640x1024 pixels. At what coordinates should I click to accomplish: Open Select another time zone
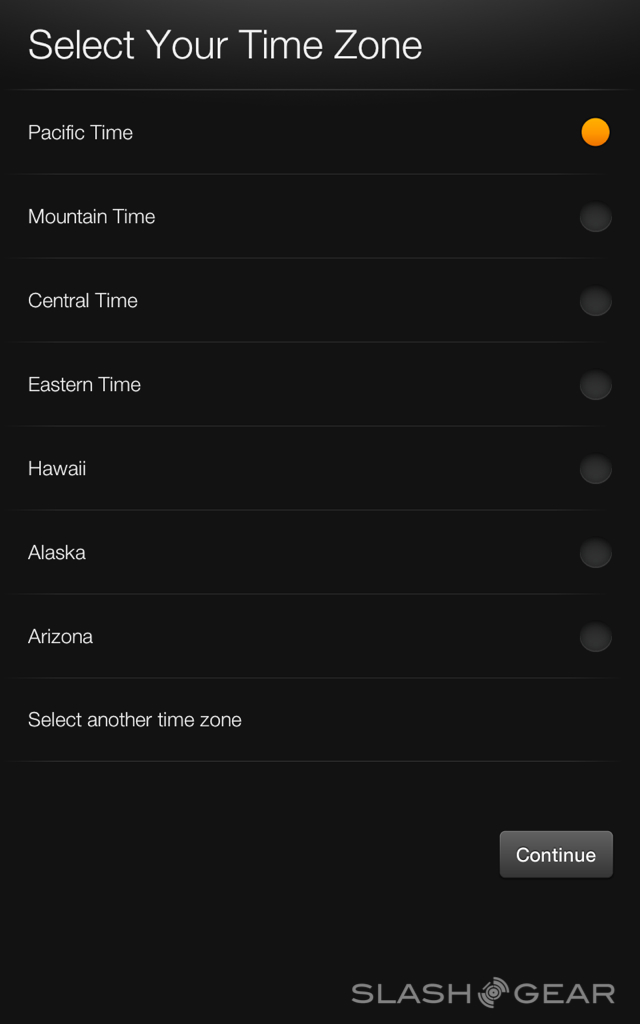[x=135, y=720]
